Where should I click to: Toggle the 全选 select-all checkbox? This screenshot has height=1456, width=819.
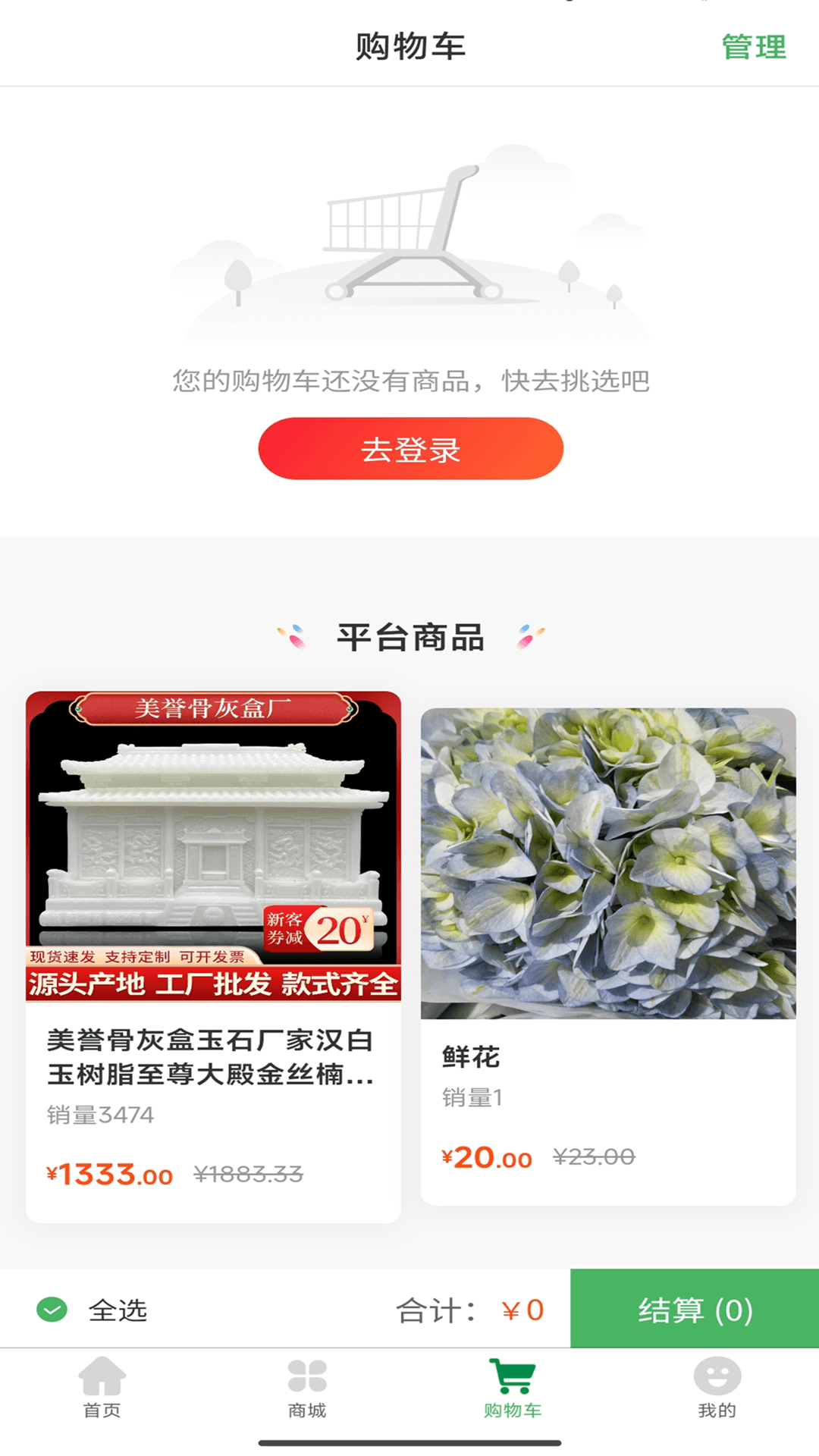click(x=52, y=1310)
